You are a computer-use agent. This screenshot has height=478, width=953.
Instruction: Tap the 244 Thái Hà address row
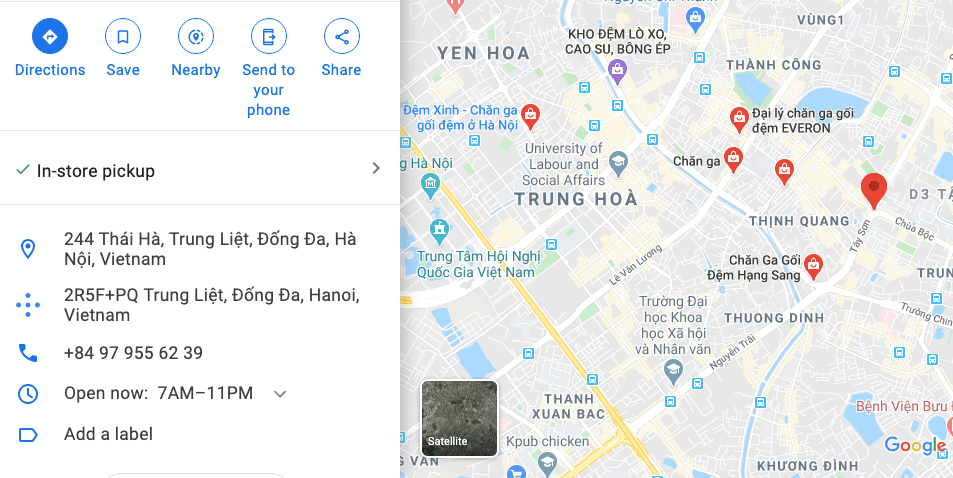click(x=210, y=249)
